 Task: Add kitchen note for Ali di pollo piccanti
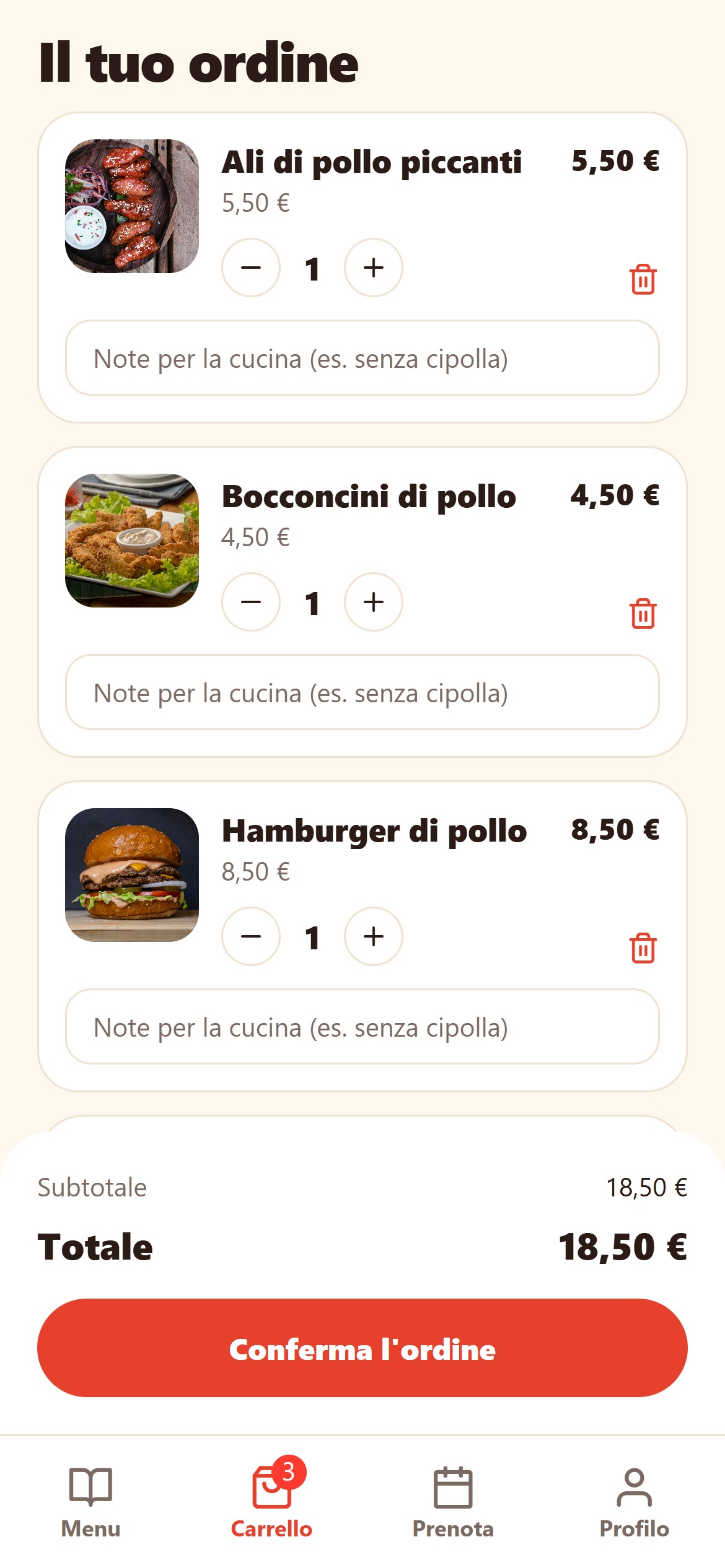[362, 358]
